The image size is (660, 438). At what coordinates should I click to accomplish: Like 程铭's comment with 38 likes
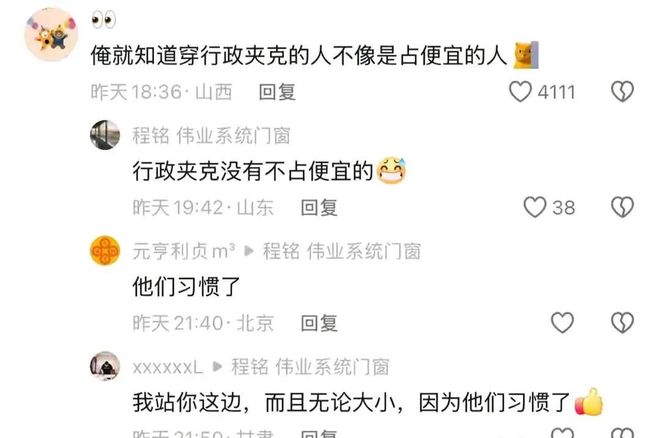pyautogui.click(x=535, y=207)
